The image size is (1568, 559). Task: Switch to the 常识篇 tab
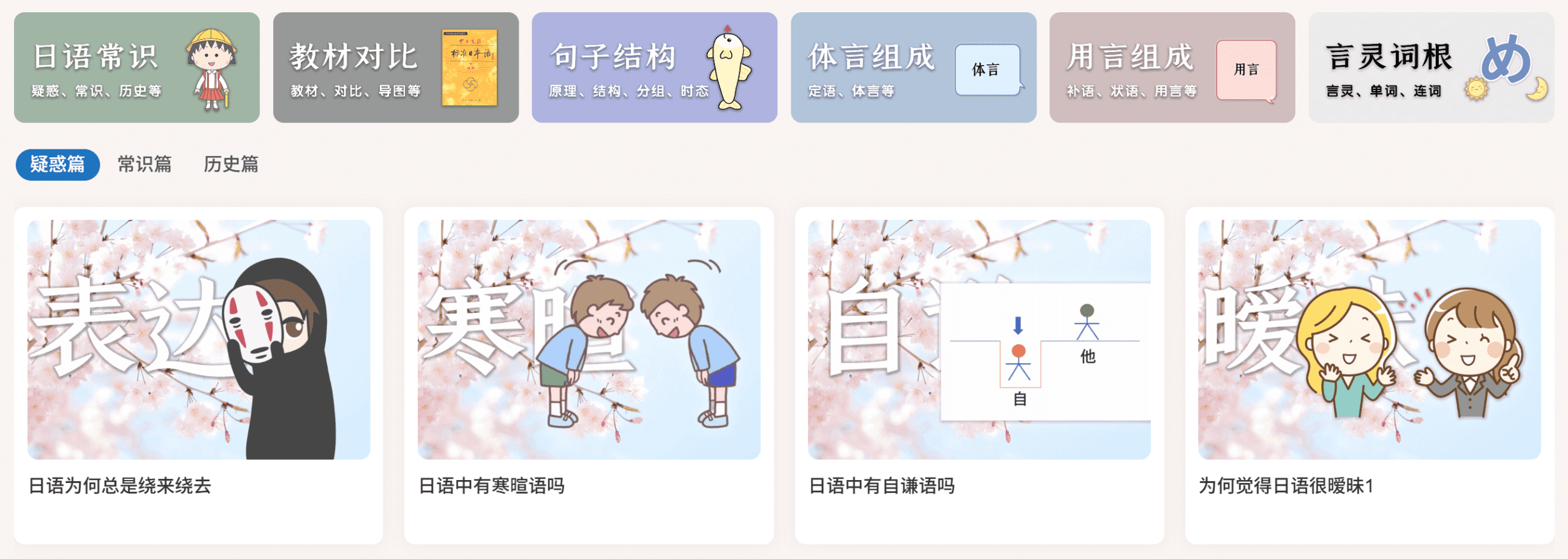[x=145, y=164]
